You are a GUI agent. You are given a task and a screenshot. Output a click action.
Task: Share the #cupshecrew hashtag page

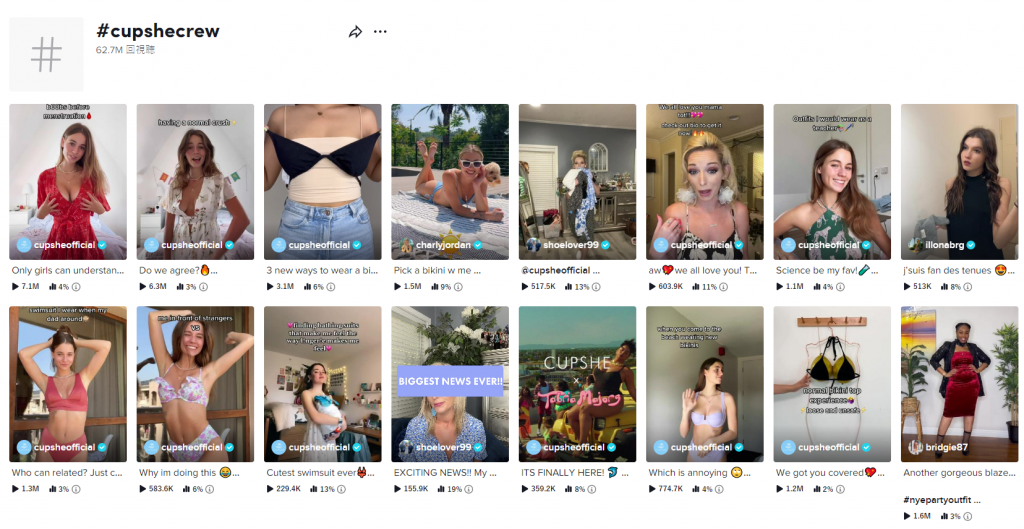click(355, 32)
